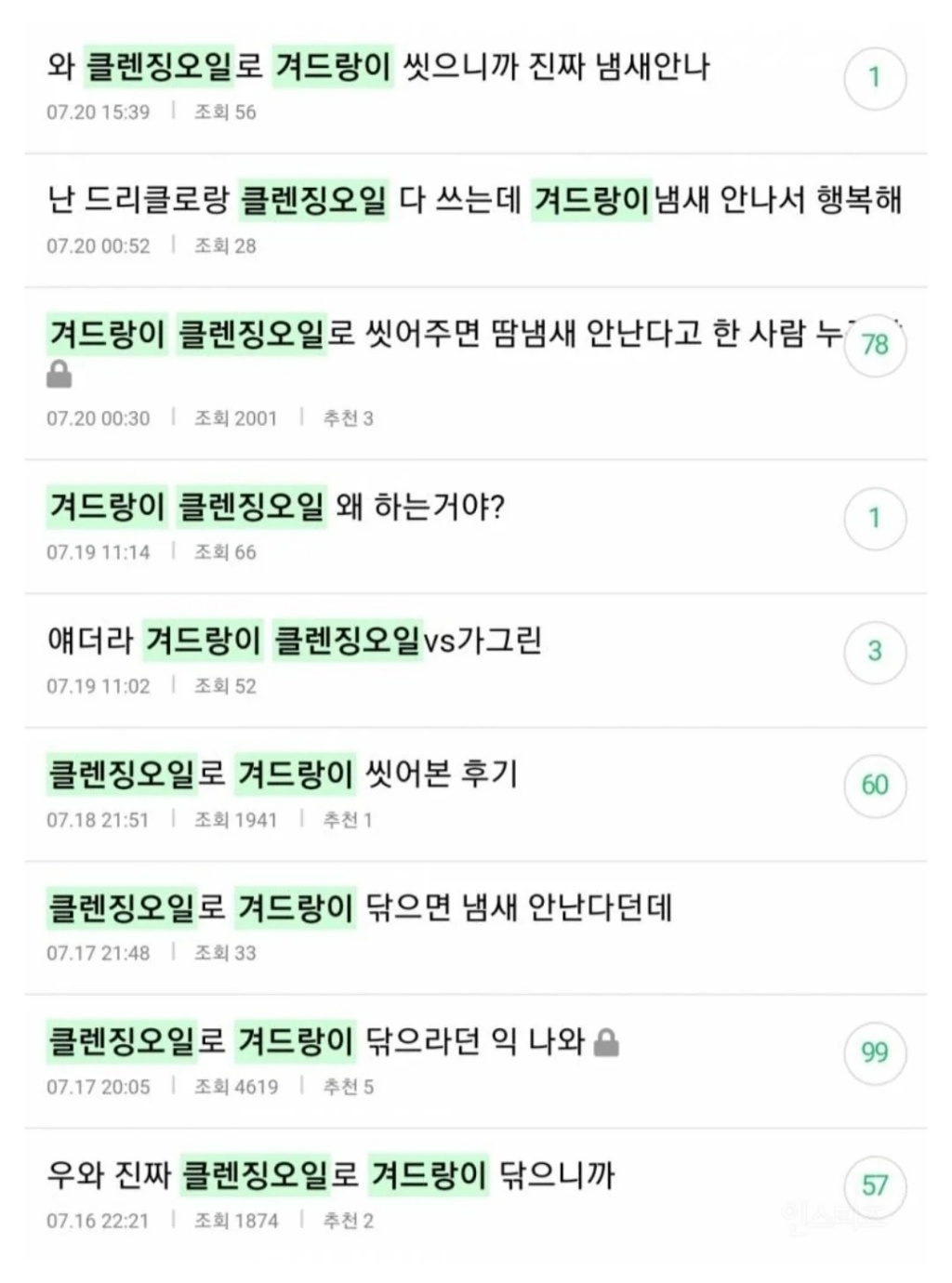
Task: View the 78 comments on the 땀냄새 post
Action: point(875,345)
